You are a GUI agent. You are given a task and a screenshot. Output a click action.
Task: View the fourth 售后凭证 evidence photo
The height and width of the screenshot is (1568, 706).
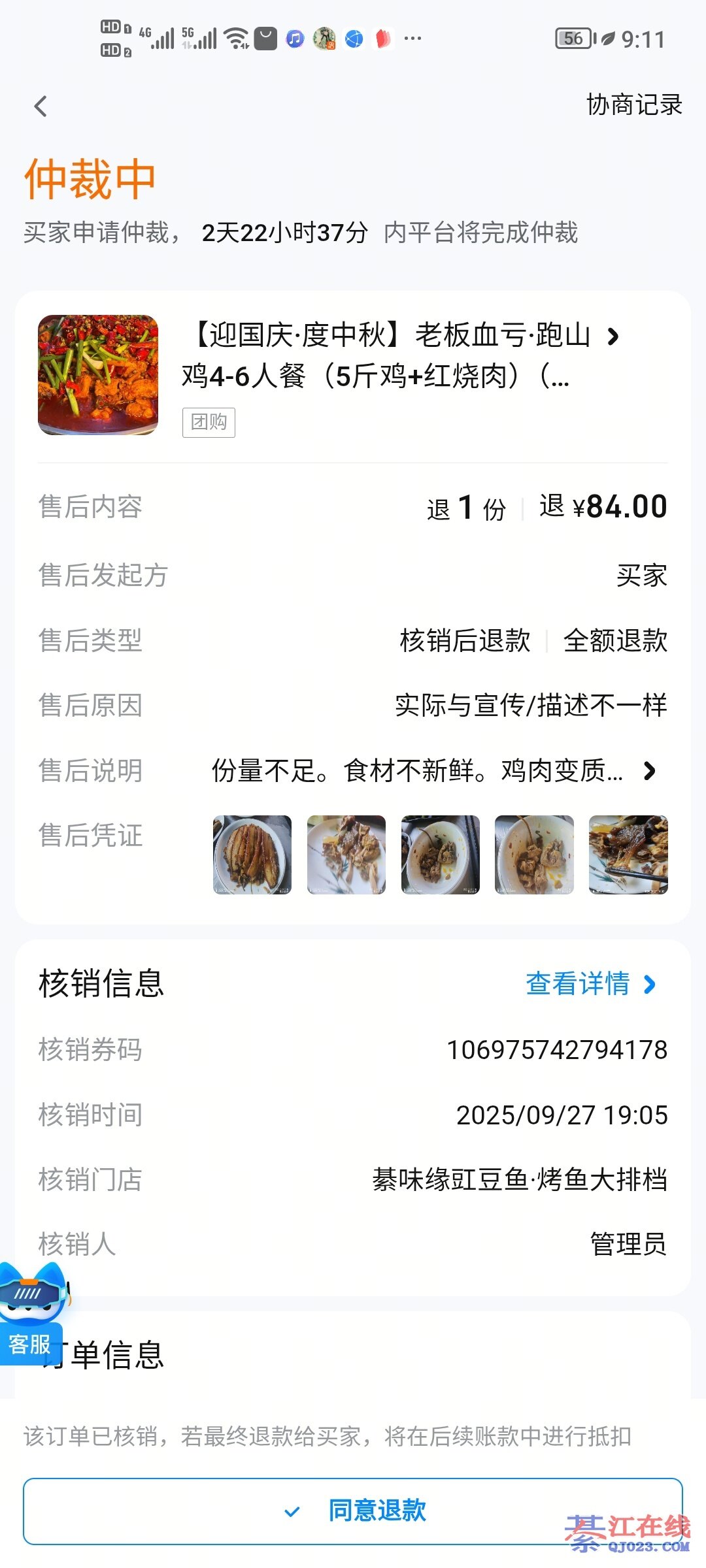coord(535,855)
